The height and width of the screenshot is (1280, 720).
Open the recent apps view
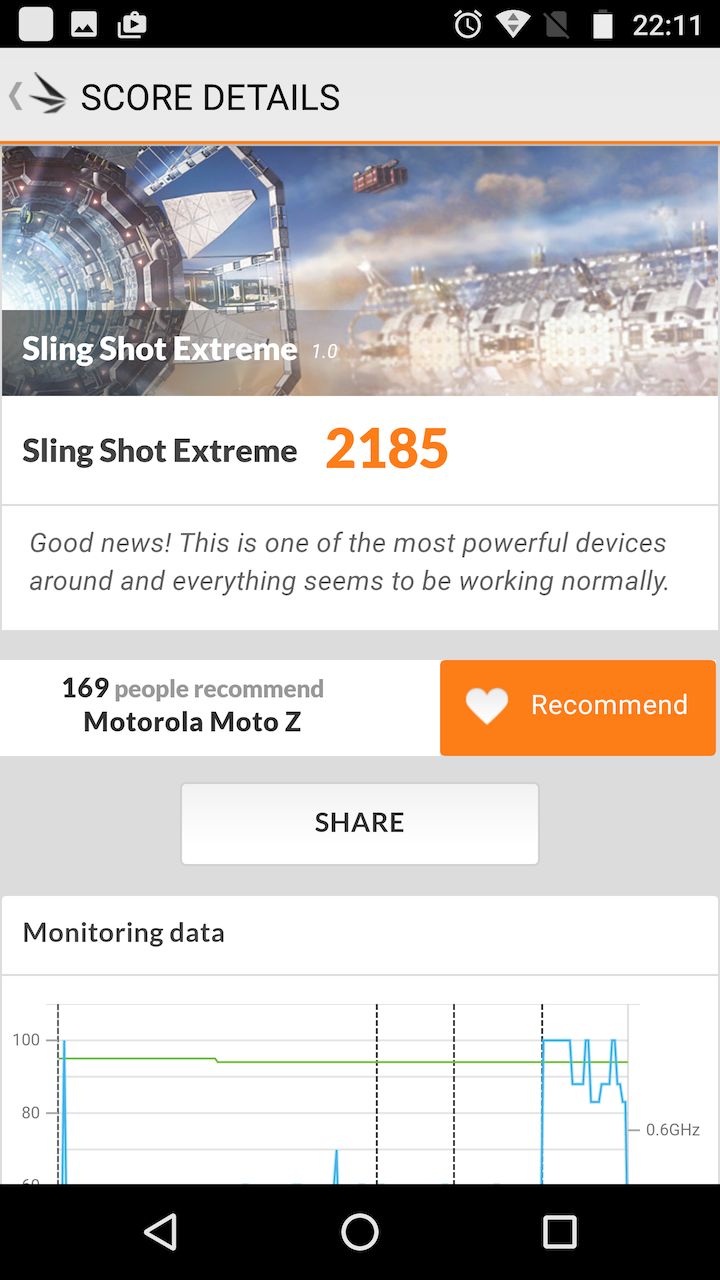pyautogui.click(x=559, y=1232)
